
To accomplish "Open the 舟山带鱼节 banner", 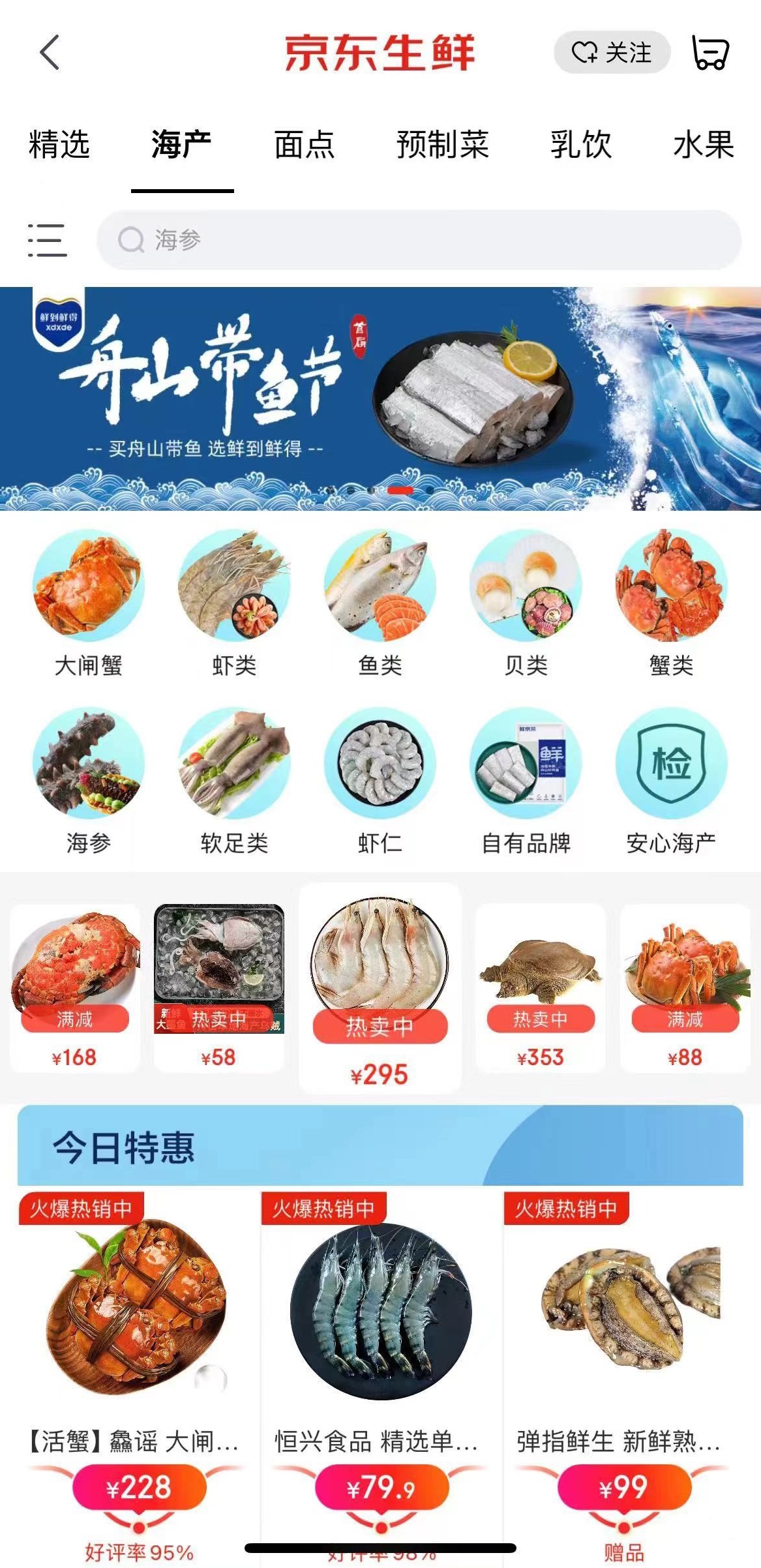I will tap(380, 399).
